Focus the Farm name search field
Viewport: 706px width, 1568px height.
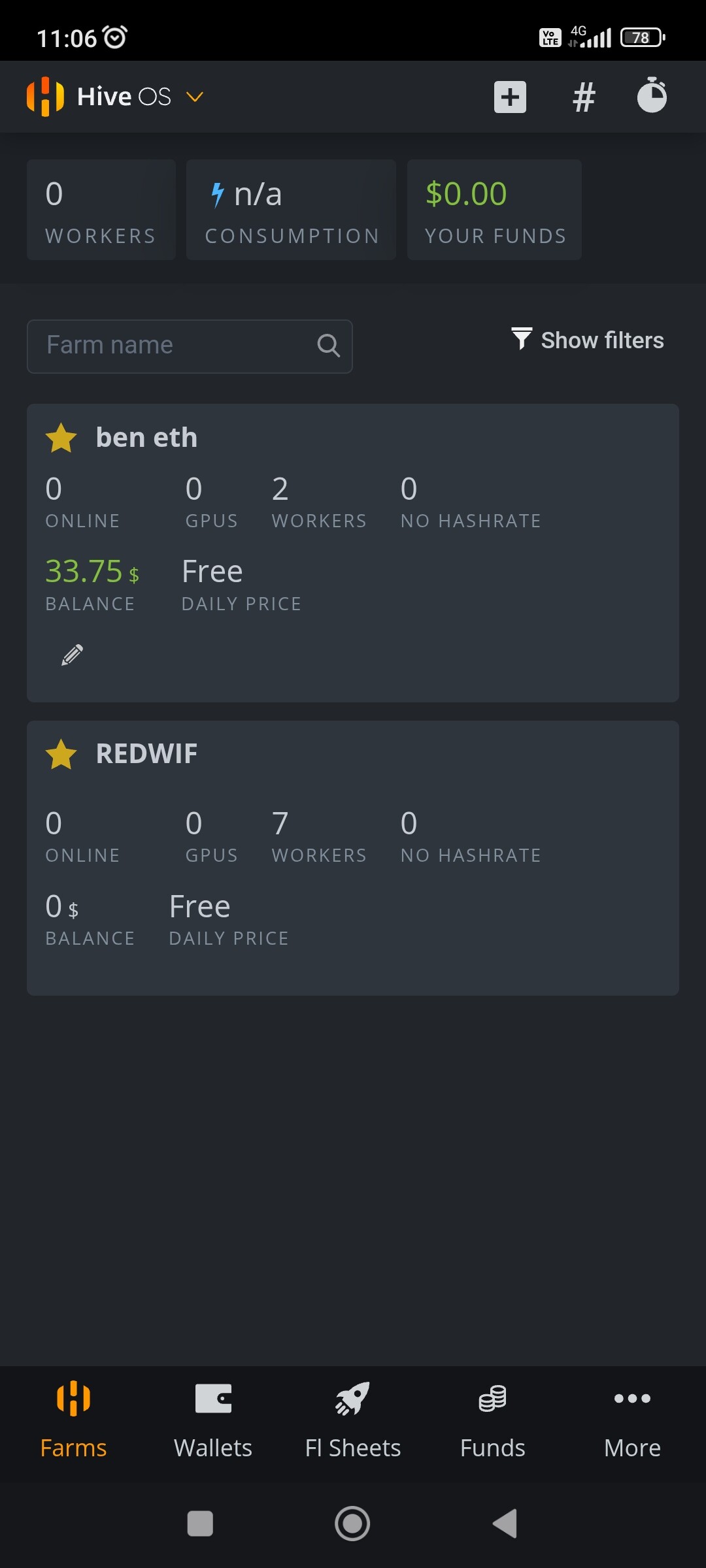pyautogui.click(x=190, y=346)
